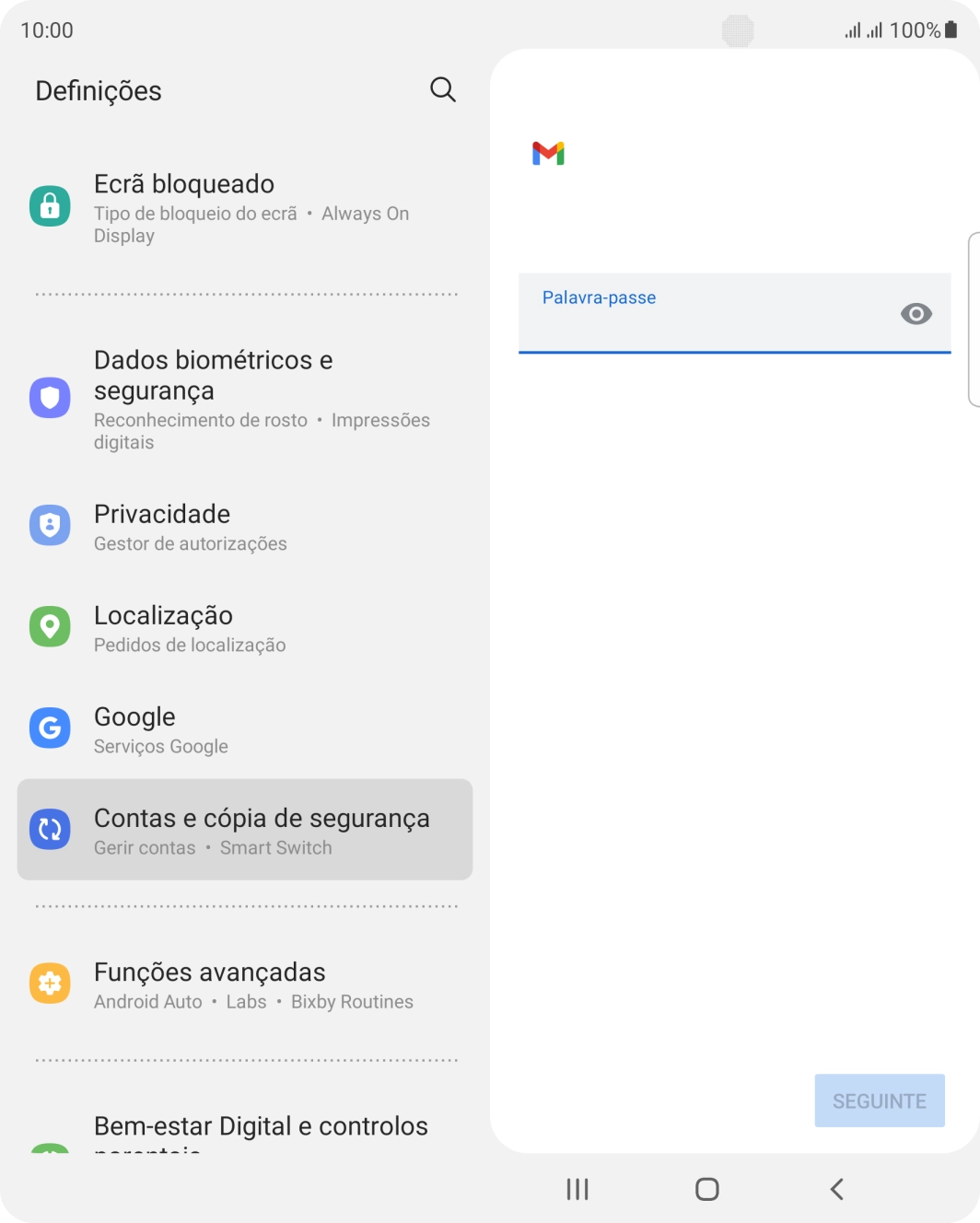Tap the Recents button in navigation bar
Screen dimensions: 980x1223
(x=576, y=1189)
